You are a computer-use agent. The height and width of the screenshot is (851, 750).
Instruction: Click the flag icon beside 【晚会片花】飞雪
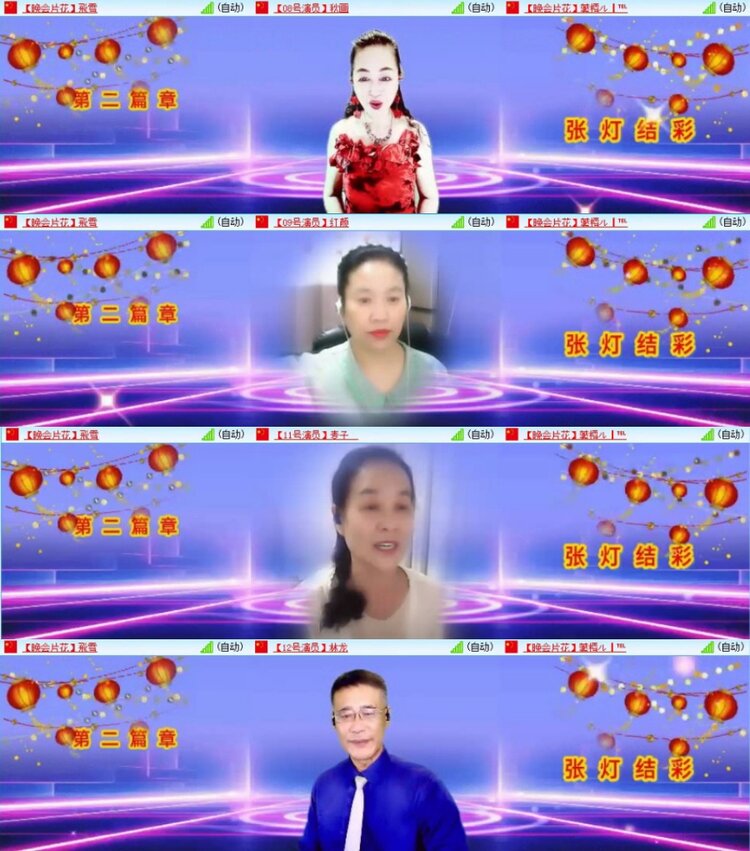pos(8,8)
